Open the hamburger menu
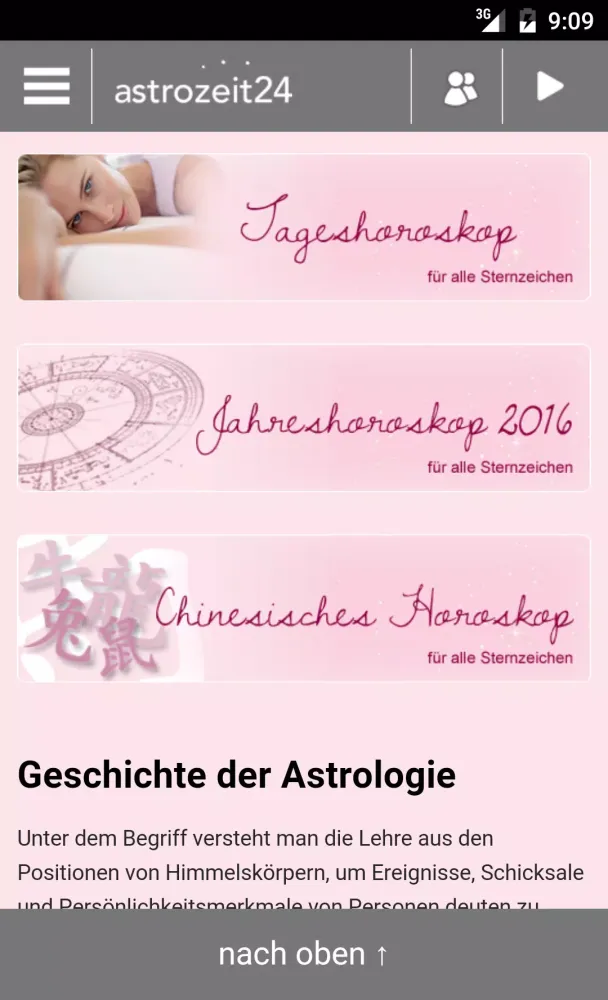 coord(46,87)
